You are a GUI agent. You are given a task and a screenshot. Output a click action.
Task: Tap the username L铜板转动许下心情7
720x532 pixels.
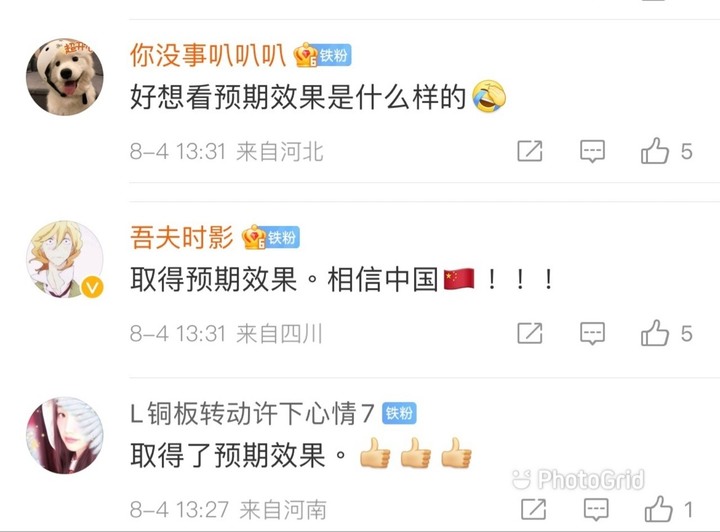point(252,413)
